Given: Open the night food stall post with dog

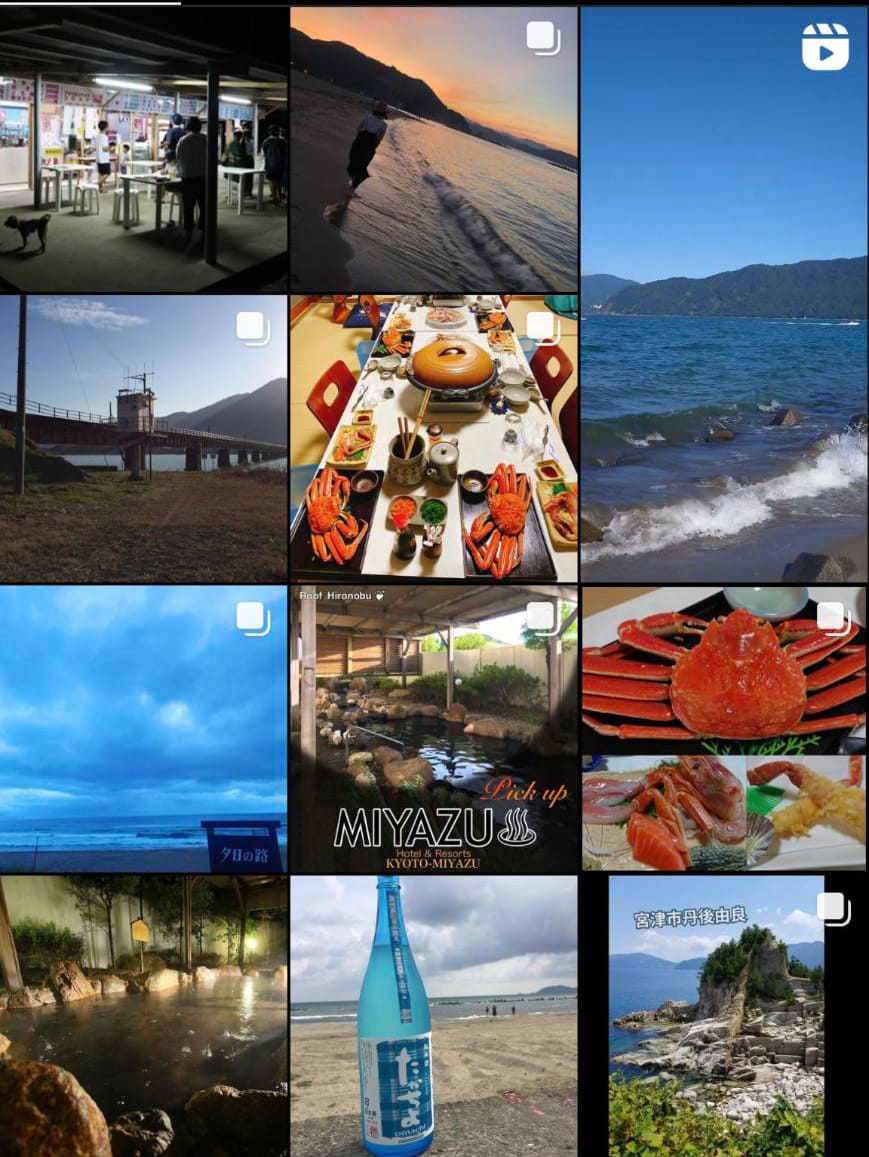Looking at the screenshot, I should click(143, 148).
